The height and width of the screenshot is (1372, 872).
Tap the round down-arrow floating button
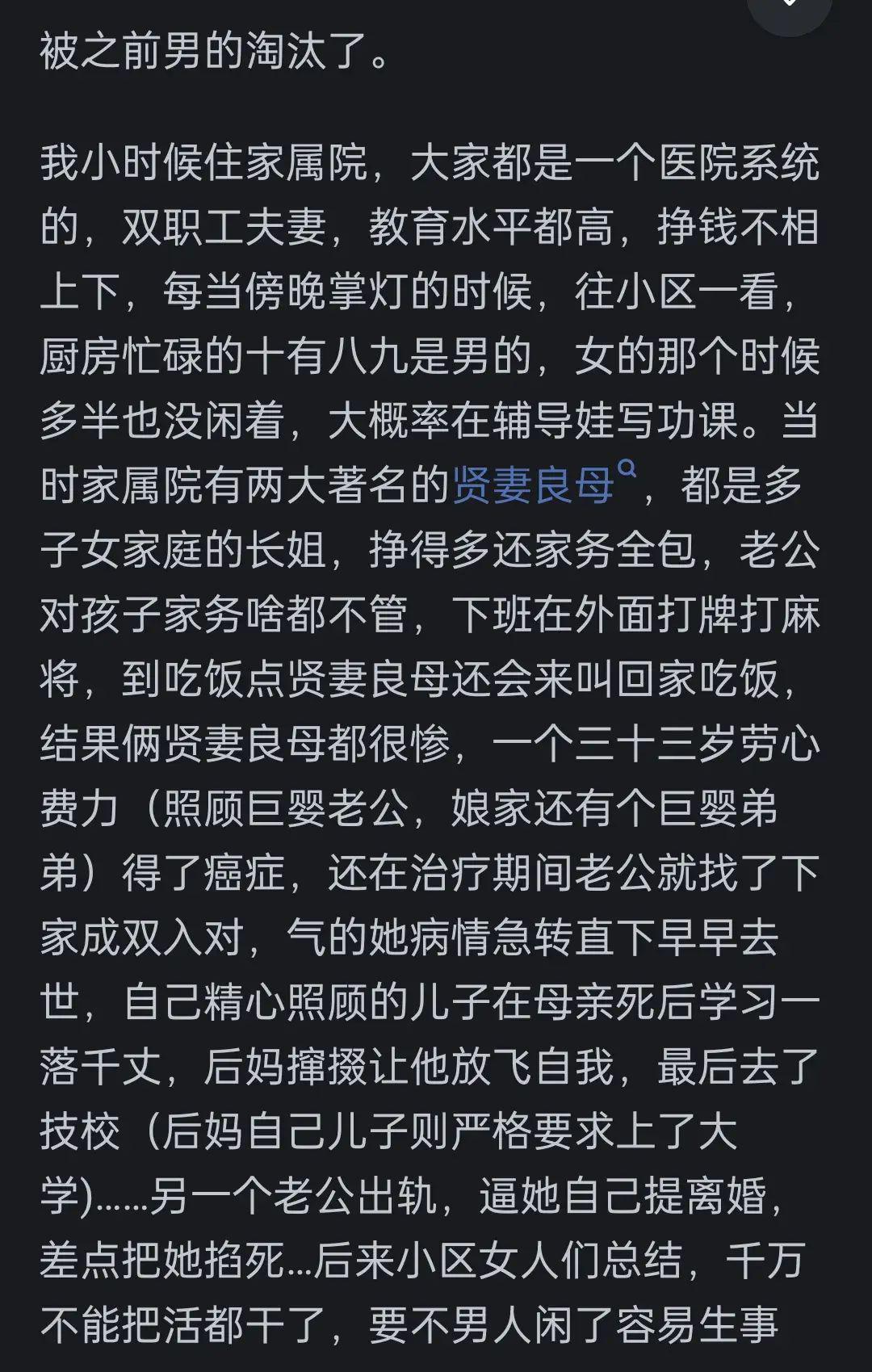[x=789, y=8]
